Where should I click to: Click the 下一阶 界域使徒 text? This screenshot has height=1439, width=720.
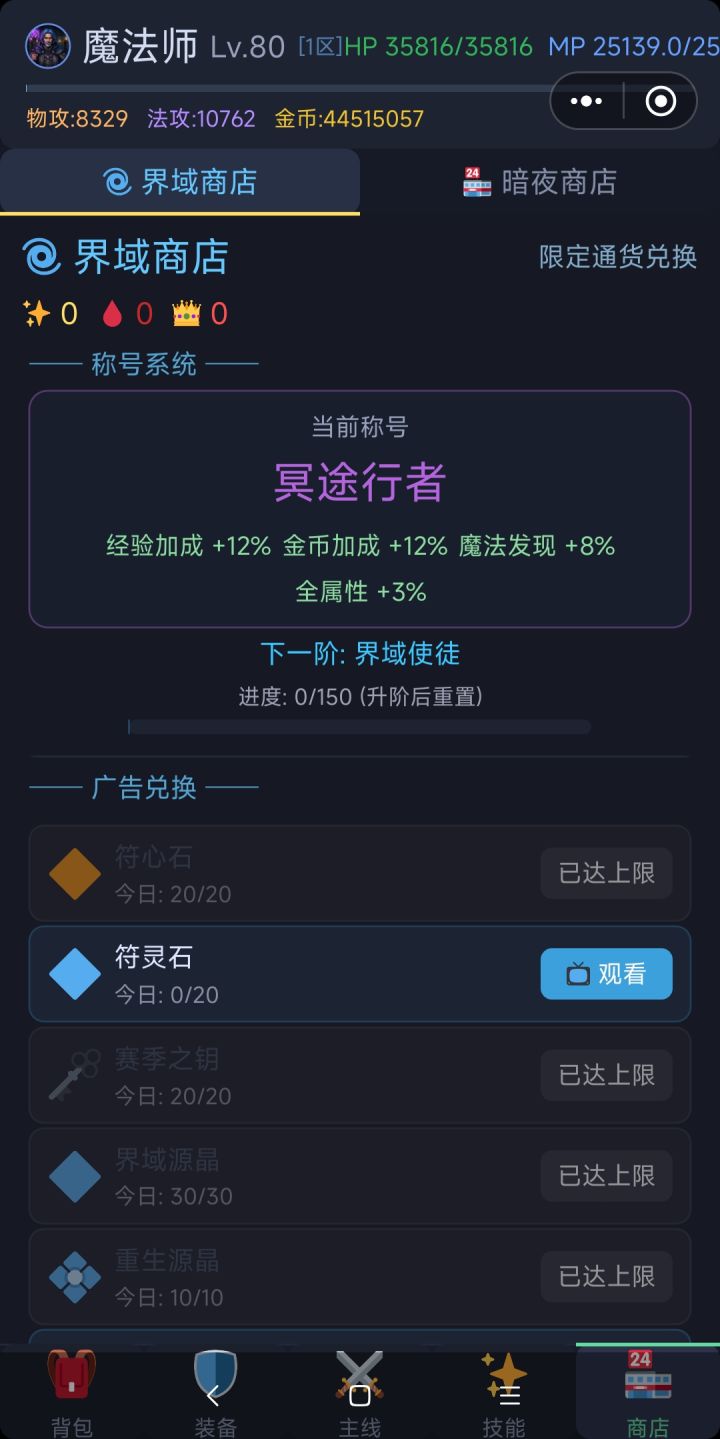point(360,652)
